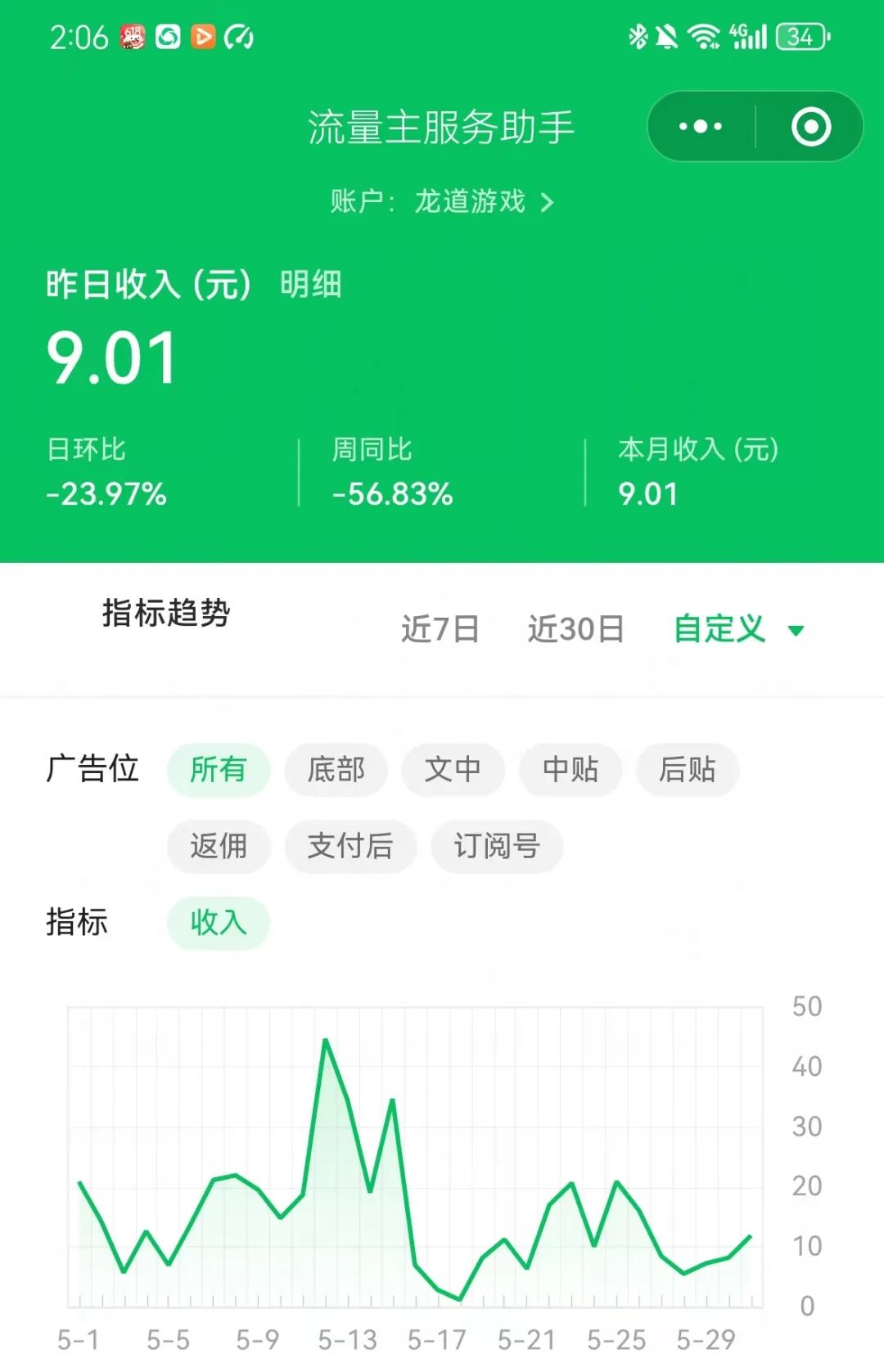The image size is (884, 1372).
Task: Select the 近7日 time range
Action: click(x=440, y=629)
